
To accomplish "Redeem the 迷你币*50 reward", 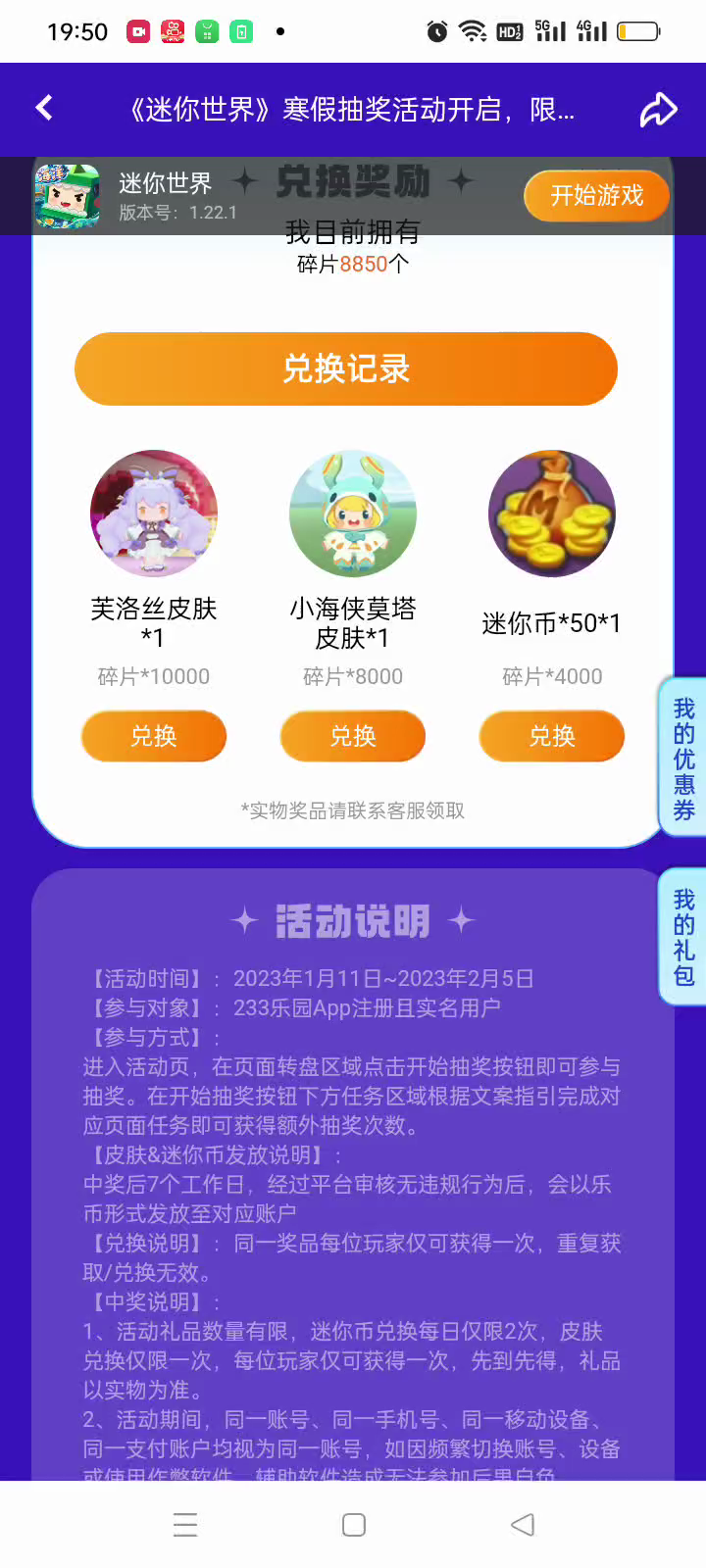I will click(552, 736).
